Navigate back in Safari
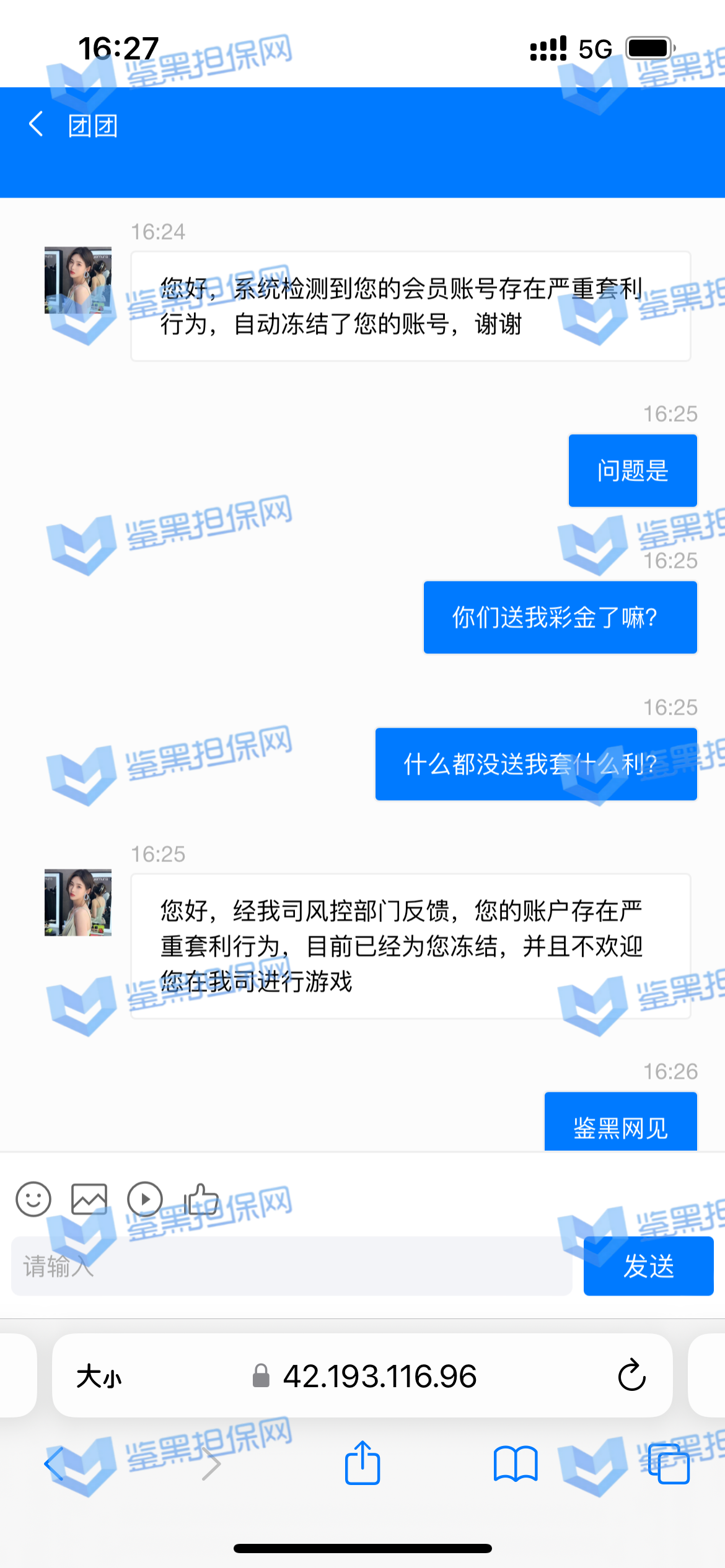 pos(55,1464)
